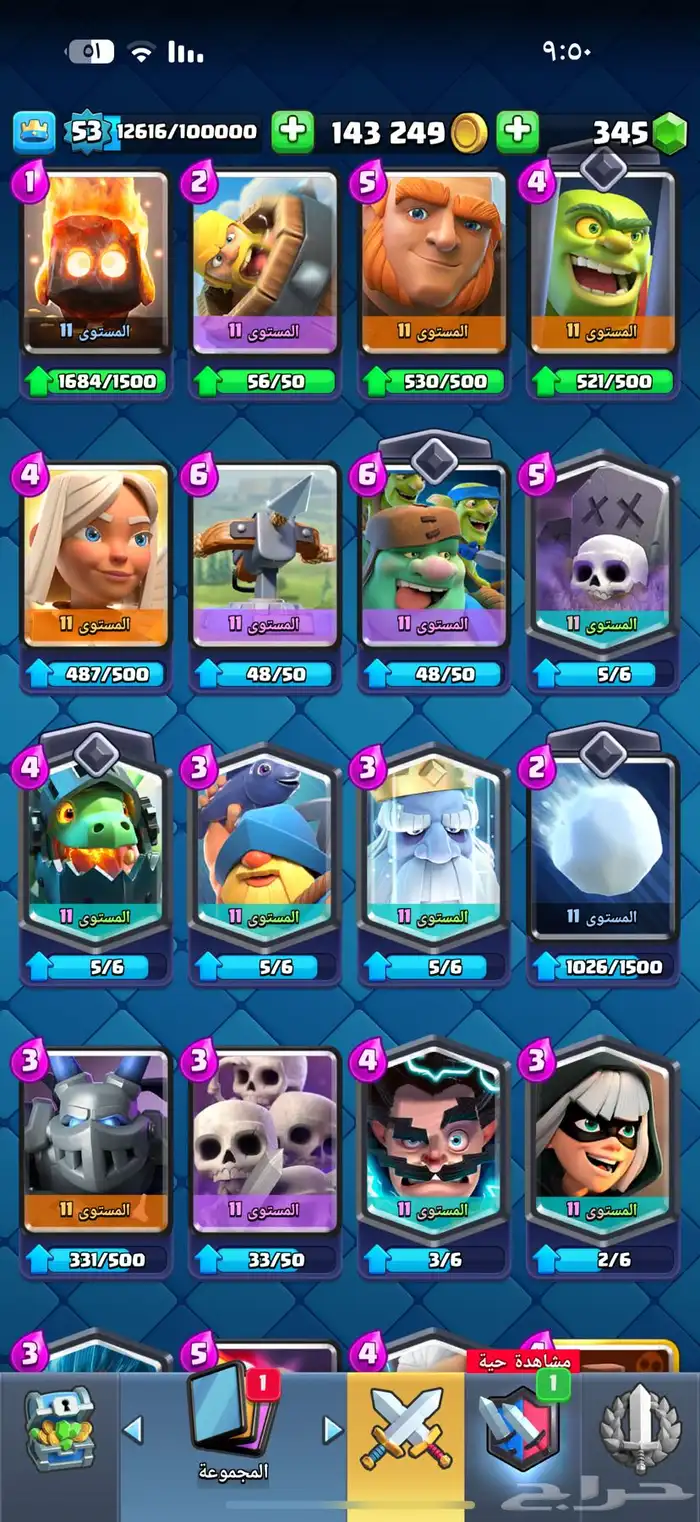The width and height of the screenshot is (700, 1522).
Task: Open the Shop chest tab
Action: click(x=58, y=1430)
